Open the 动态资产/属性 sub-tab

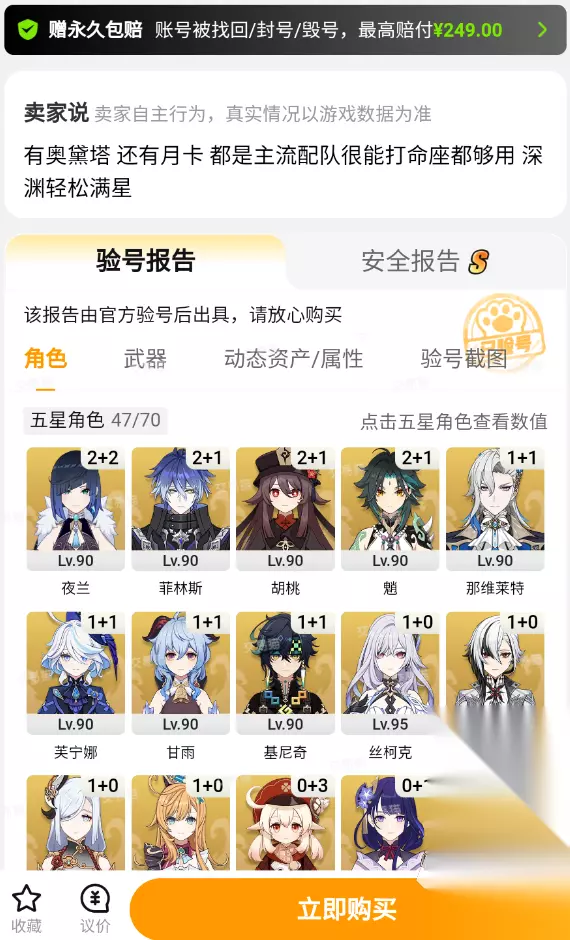294,358
